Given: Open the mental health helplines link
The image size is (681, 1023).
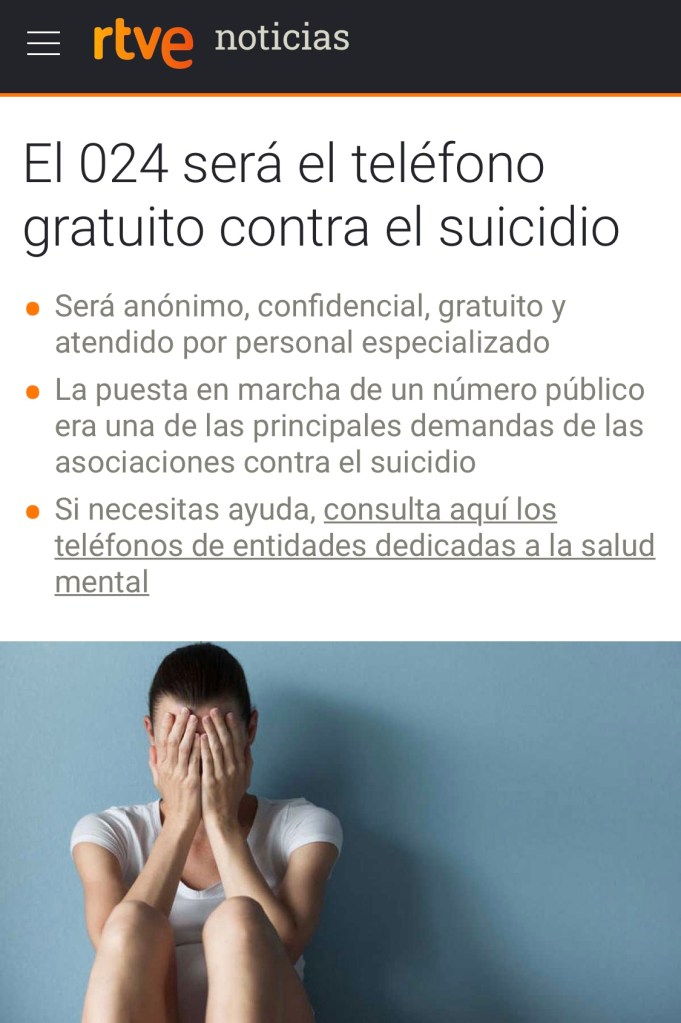Looking at the screenshot, I should (x=354, y=546).
